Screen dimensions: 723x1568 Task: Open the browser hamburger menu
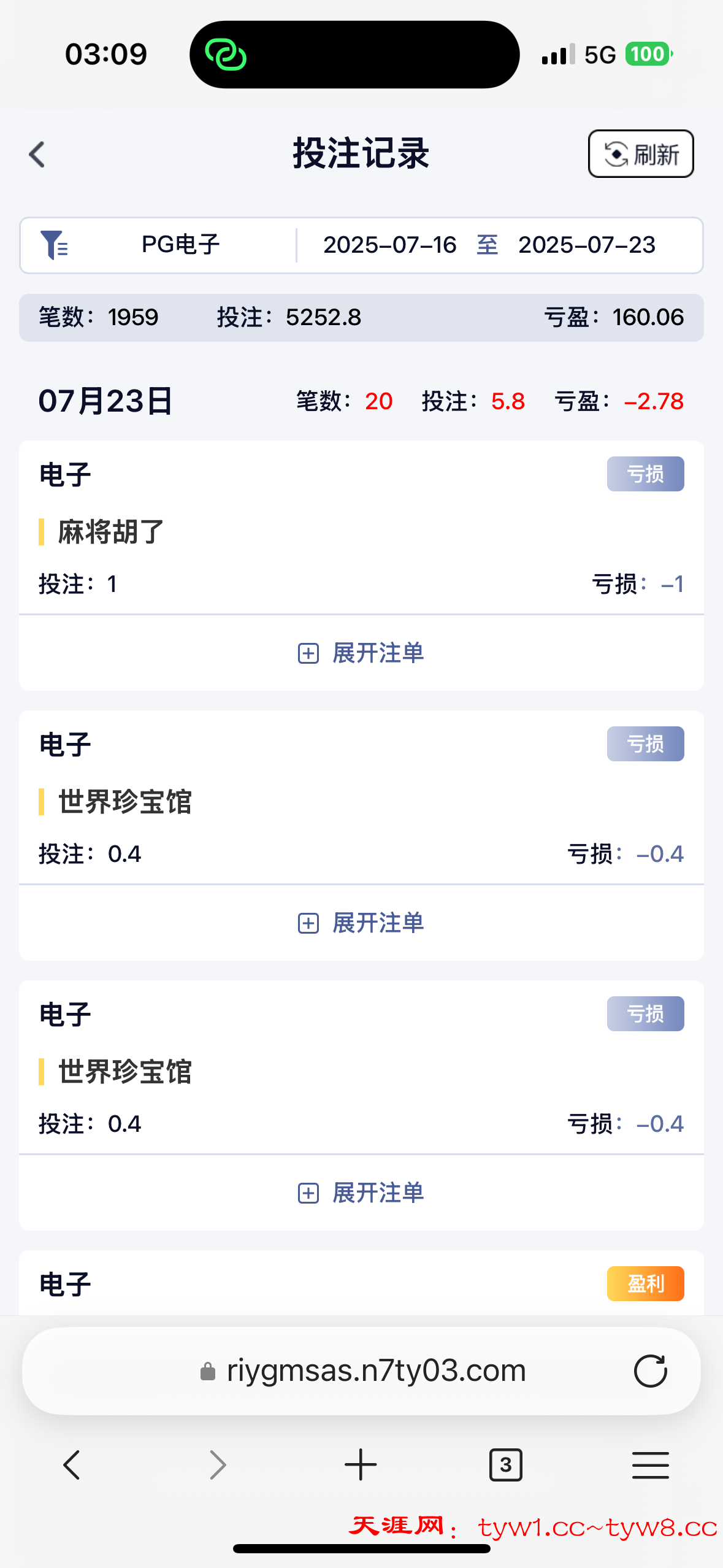pyautogui.click(x=650, y=1465)
